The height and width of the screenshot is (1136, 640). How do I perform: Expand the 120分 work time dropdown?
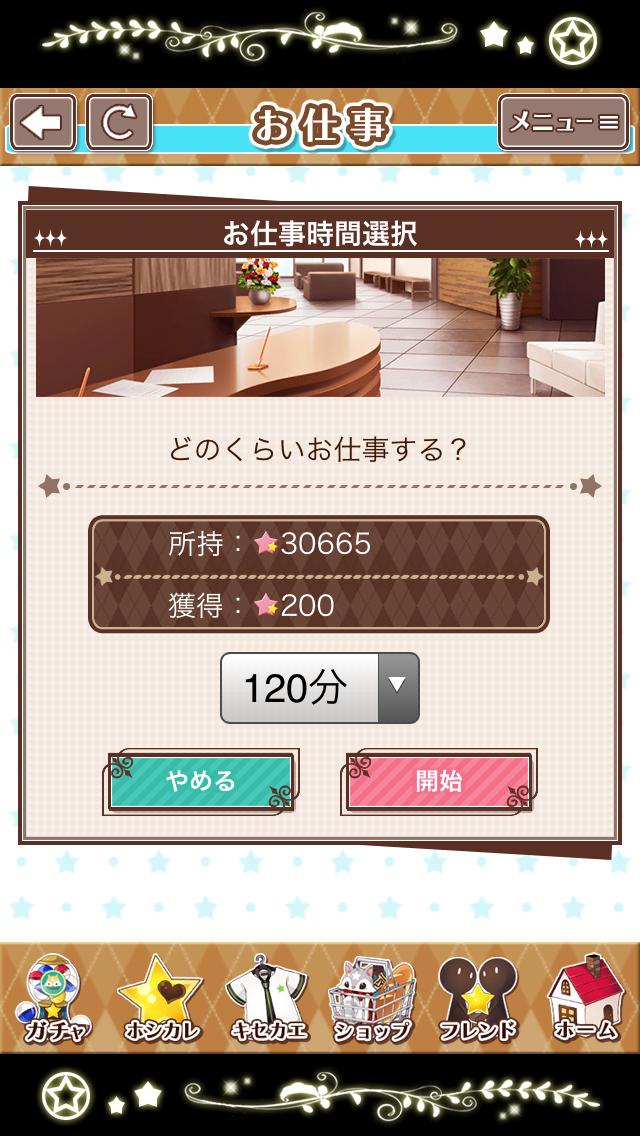(x=320, y=688)
